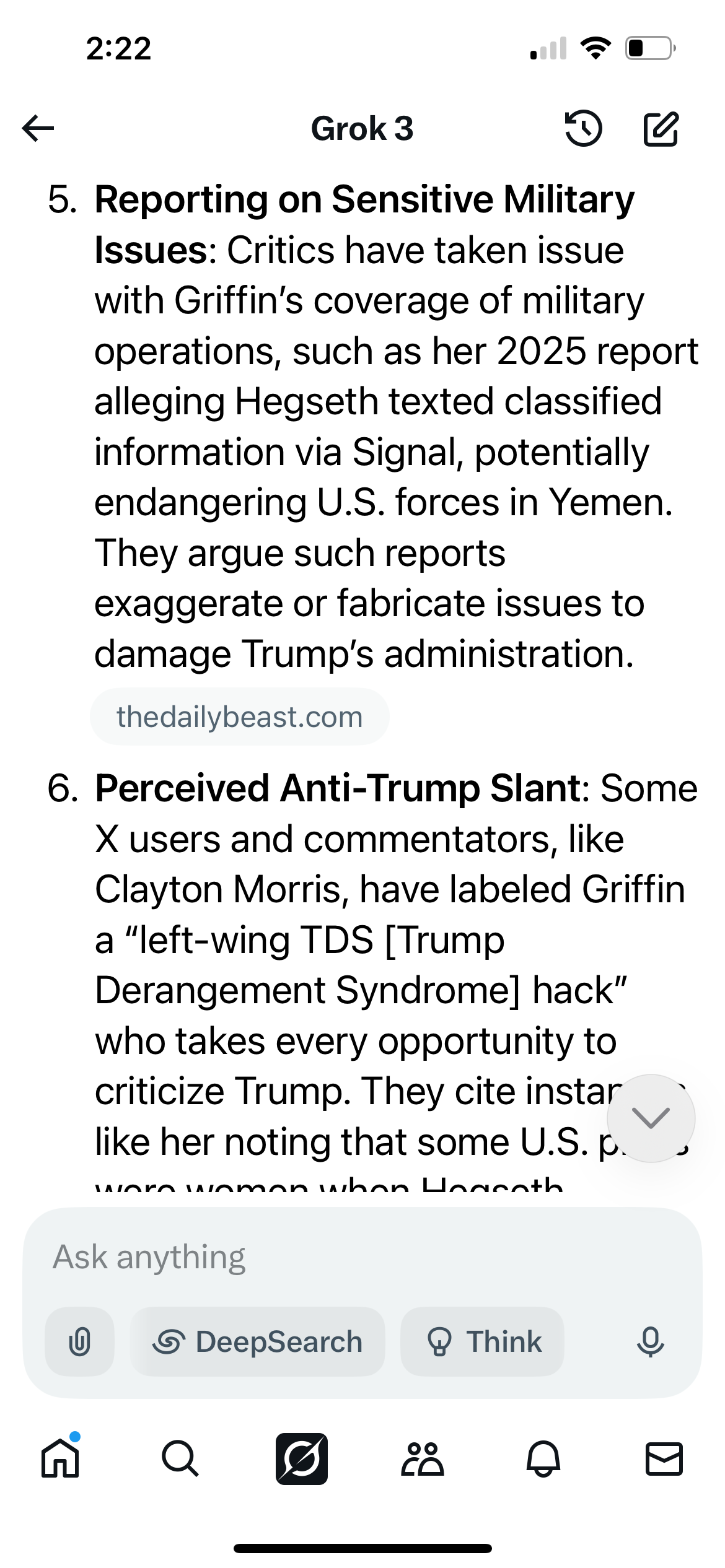The image size is (725, 1568).
Task: Jump to bottom with the down chevron
Action: [x=651, y=1118]
